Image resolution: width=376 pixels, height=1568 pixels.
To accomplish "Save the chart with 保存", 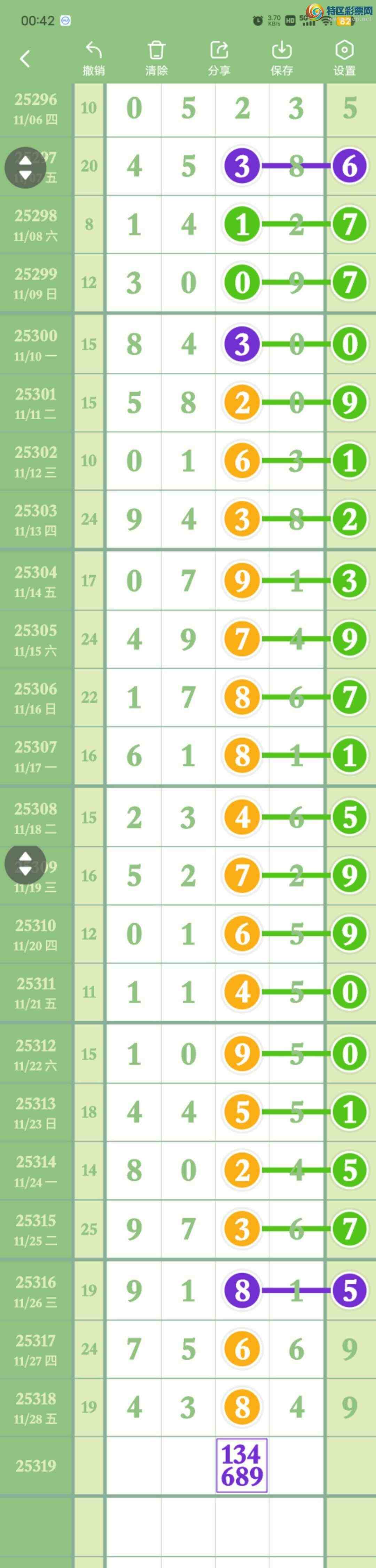I will 282,58.
